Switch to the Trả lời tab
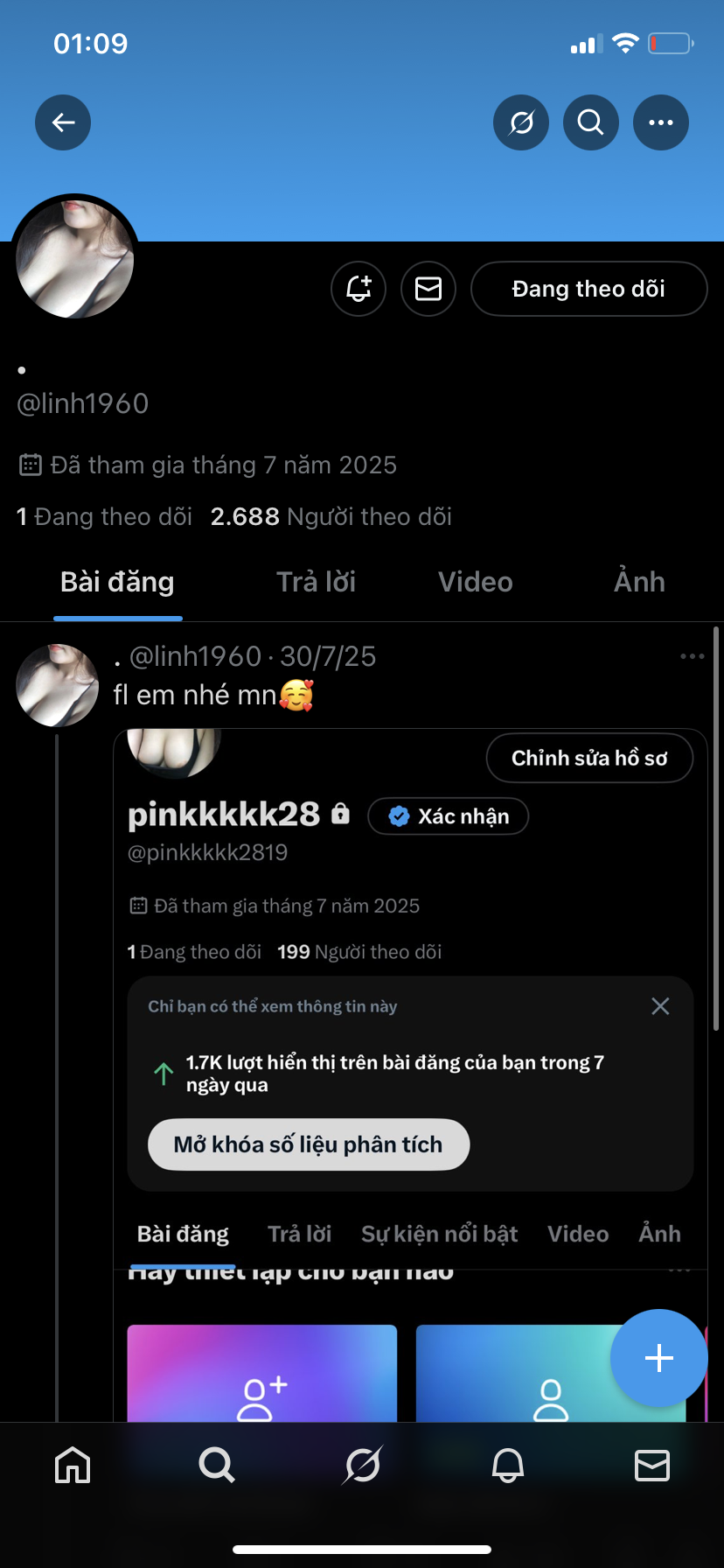This screenshot has width=724, height=1568. [x=316, y=582]
